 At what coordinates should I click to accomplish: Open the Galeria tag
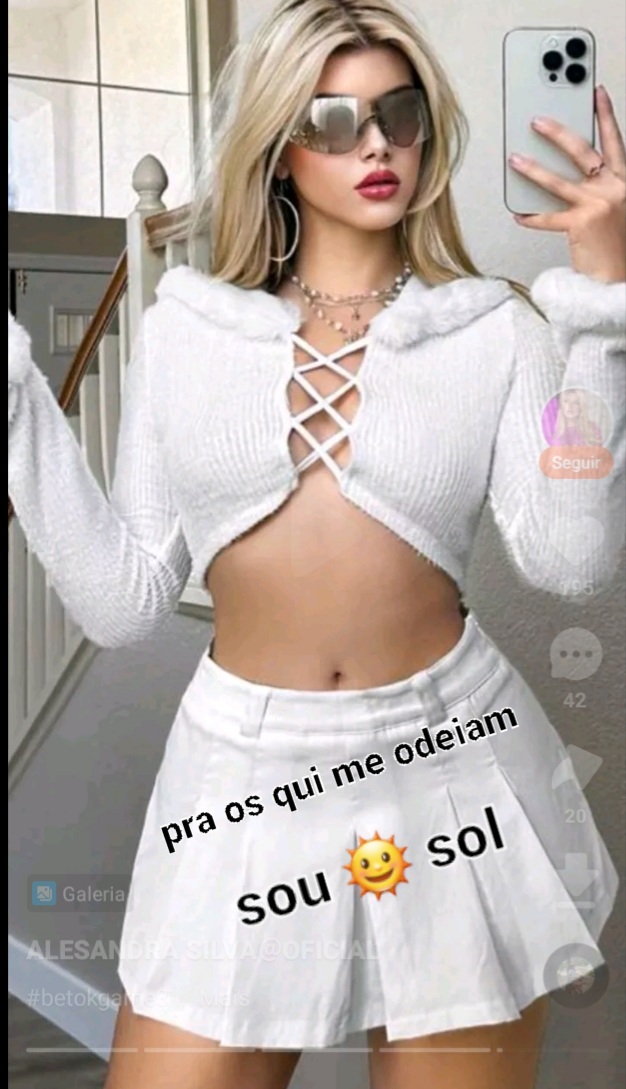tap(79, 893)
